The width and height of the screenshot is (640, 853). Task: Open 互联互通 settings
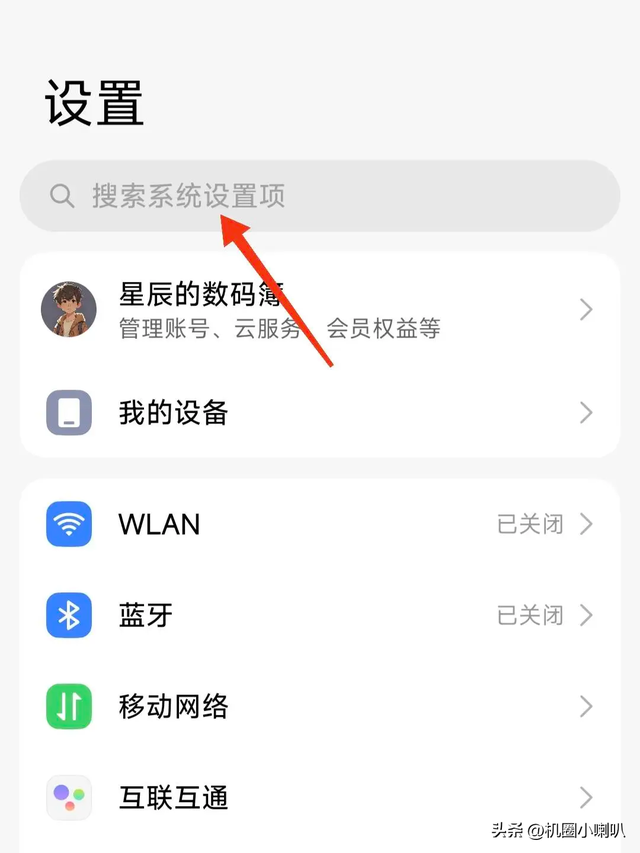320,797
